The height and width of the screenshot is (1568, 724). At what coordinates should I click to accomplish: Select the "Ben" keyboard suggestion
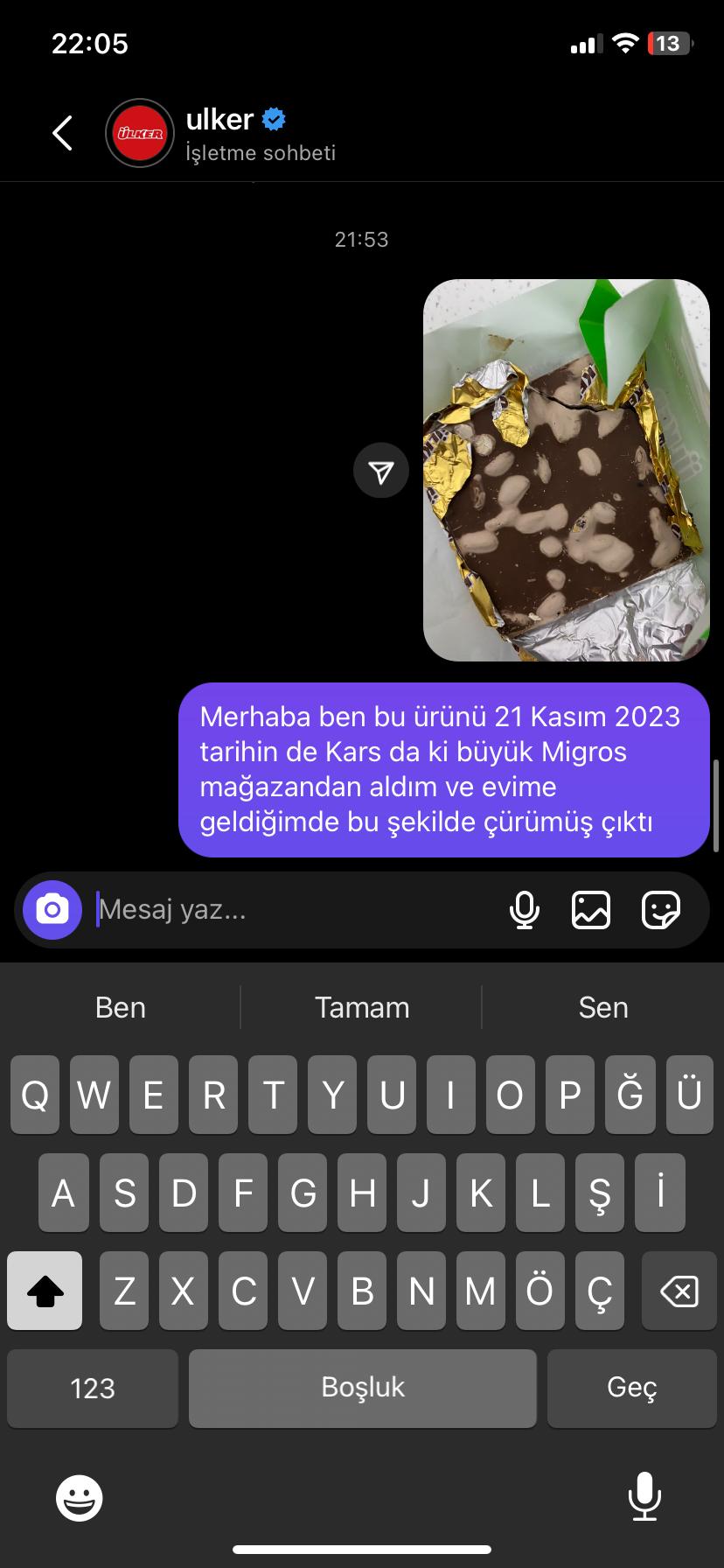point(120,1007)
